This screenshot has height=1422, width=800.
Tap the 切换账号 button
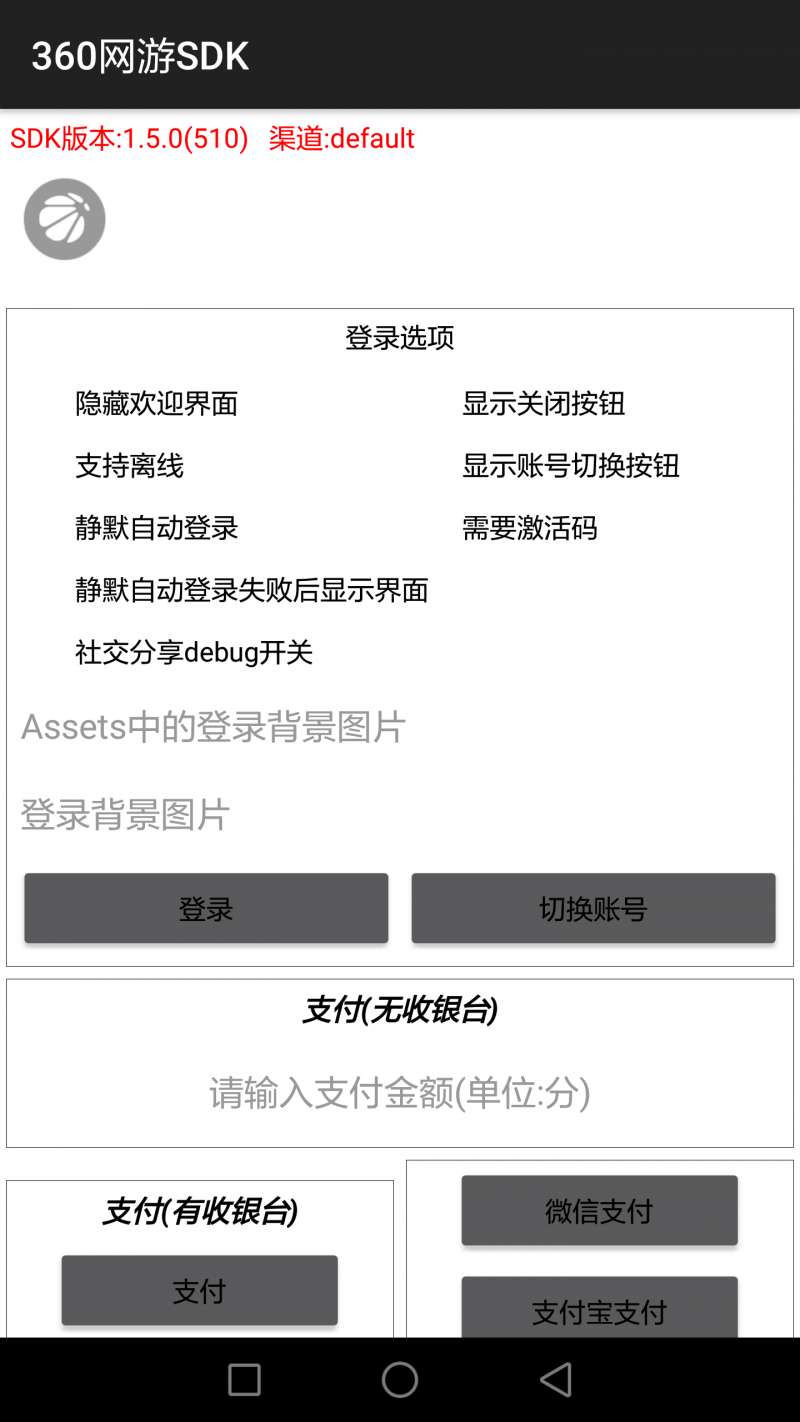(593, 908)
